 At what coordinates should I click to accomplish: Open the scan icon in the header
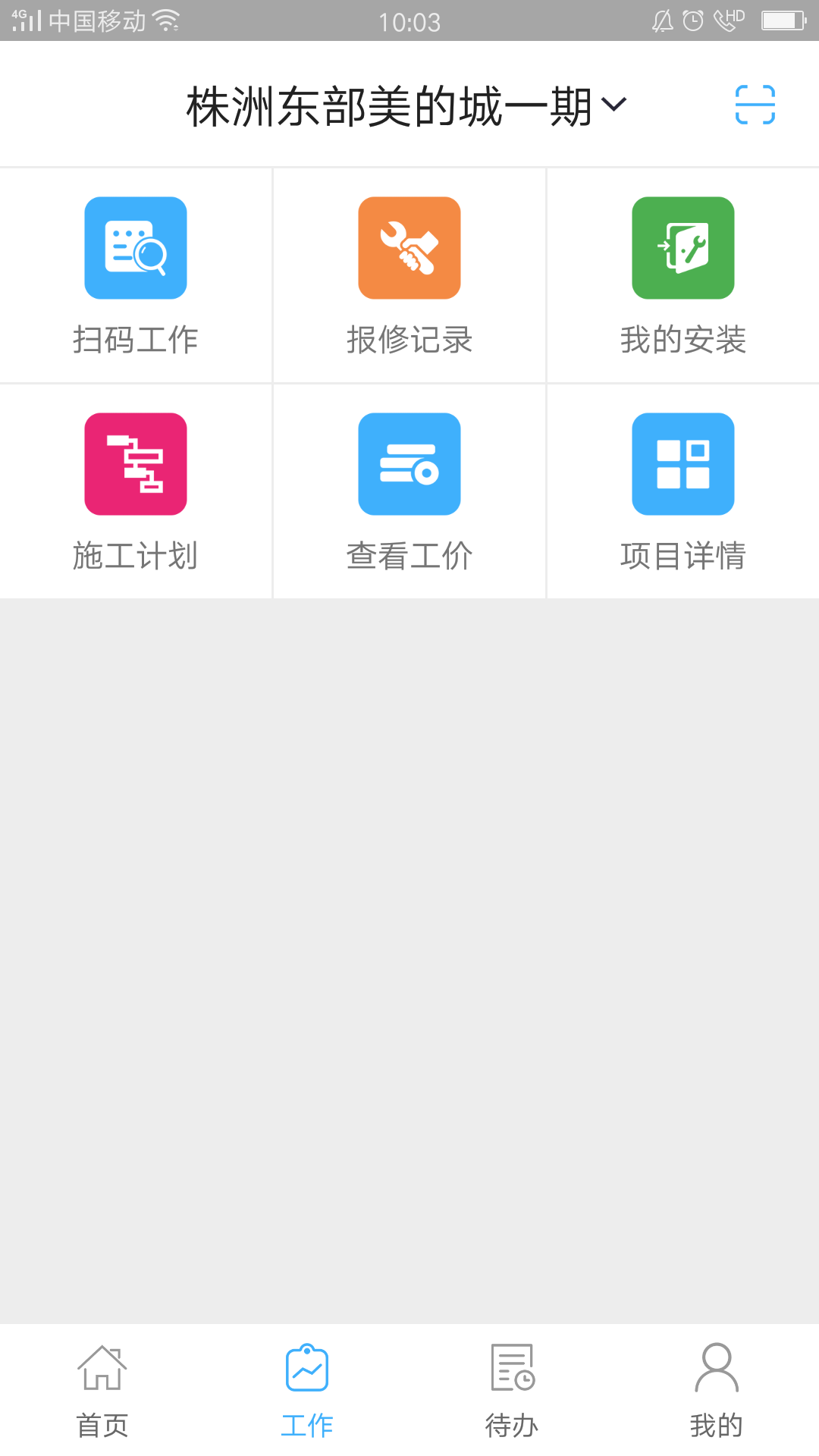tap(755, 105)
